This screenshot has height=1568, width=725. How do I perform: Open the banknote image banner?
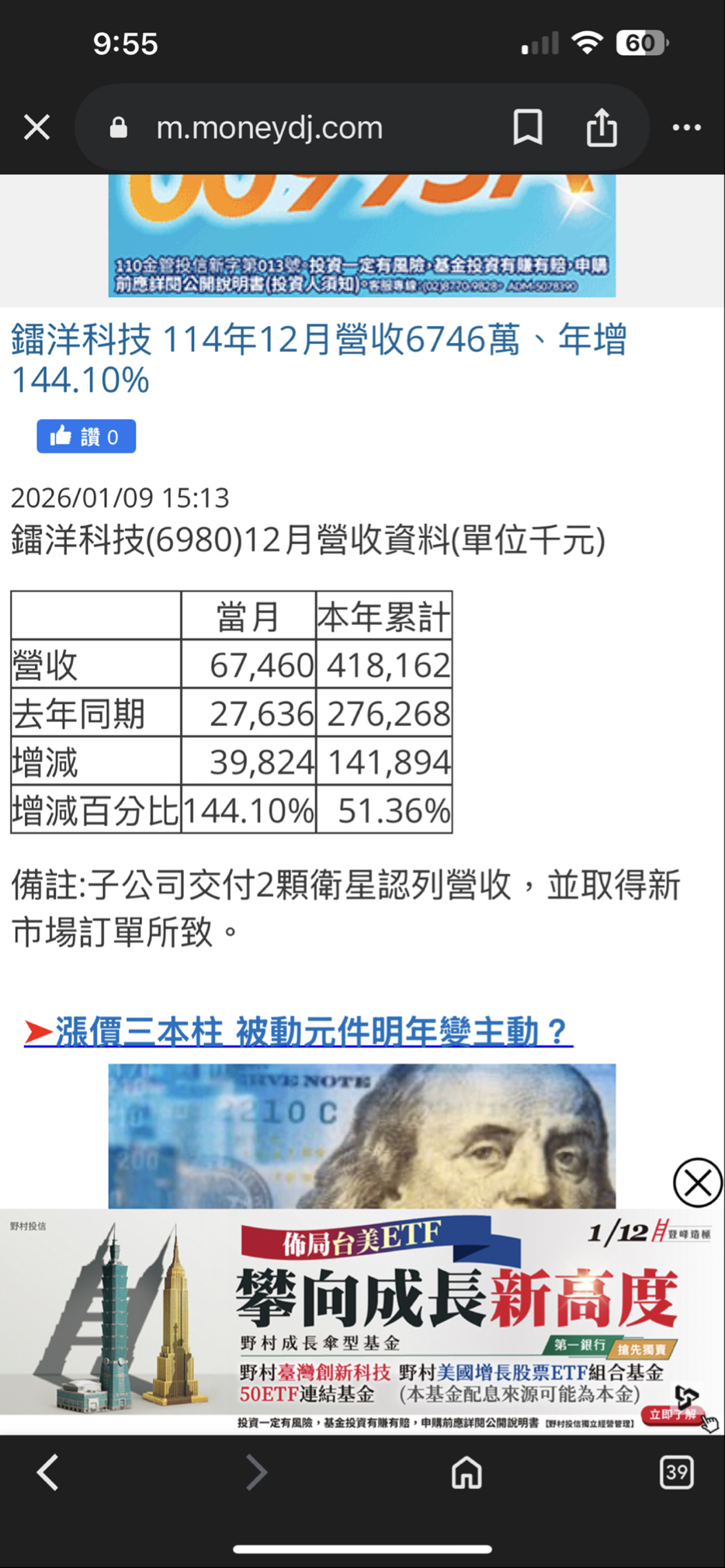[362, 1136]
